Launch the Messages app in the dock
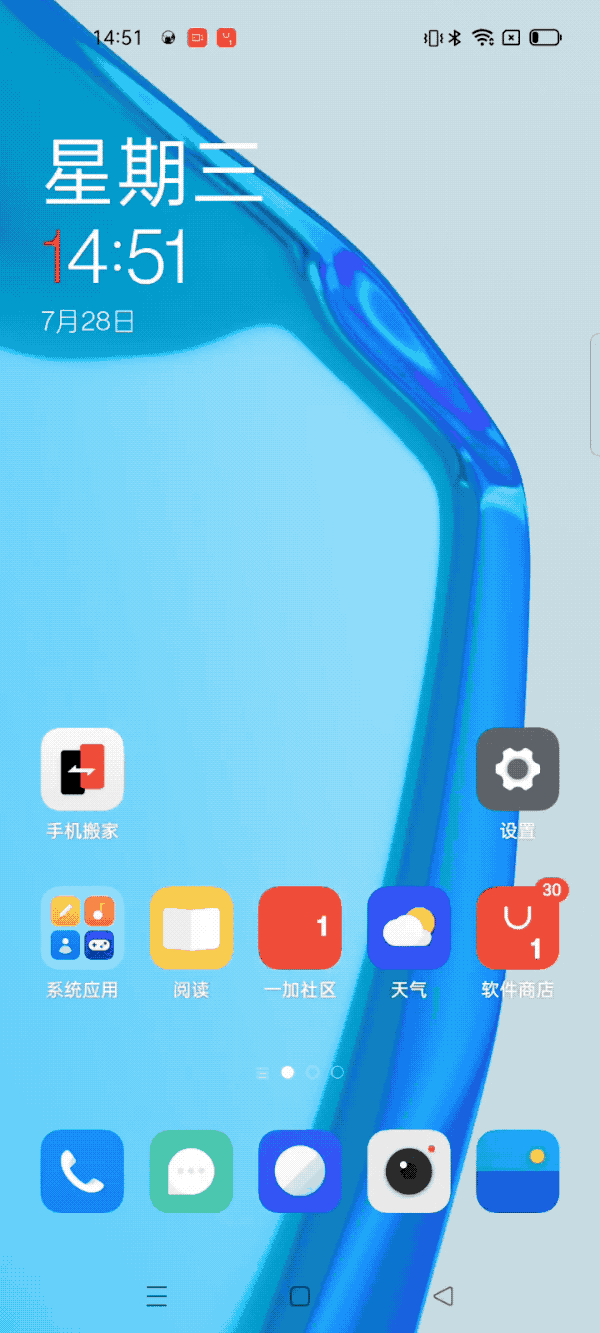600x1333 pixels. click(191, 1171)
